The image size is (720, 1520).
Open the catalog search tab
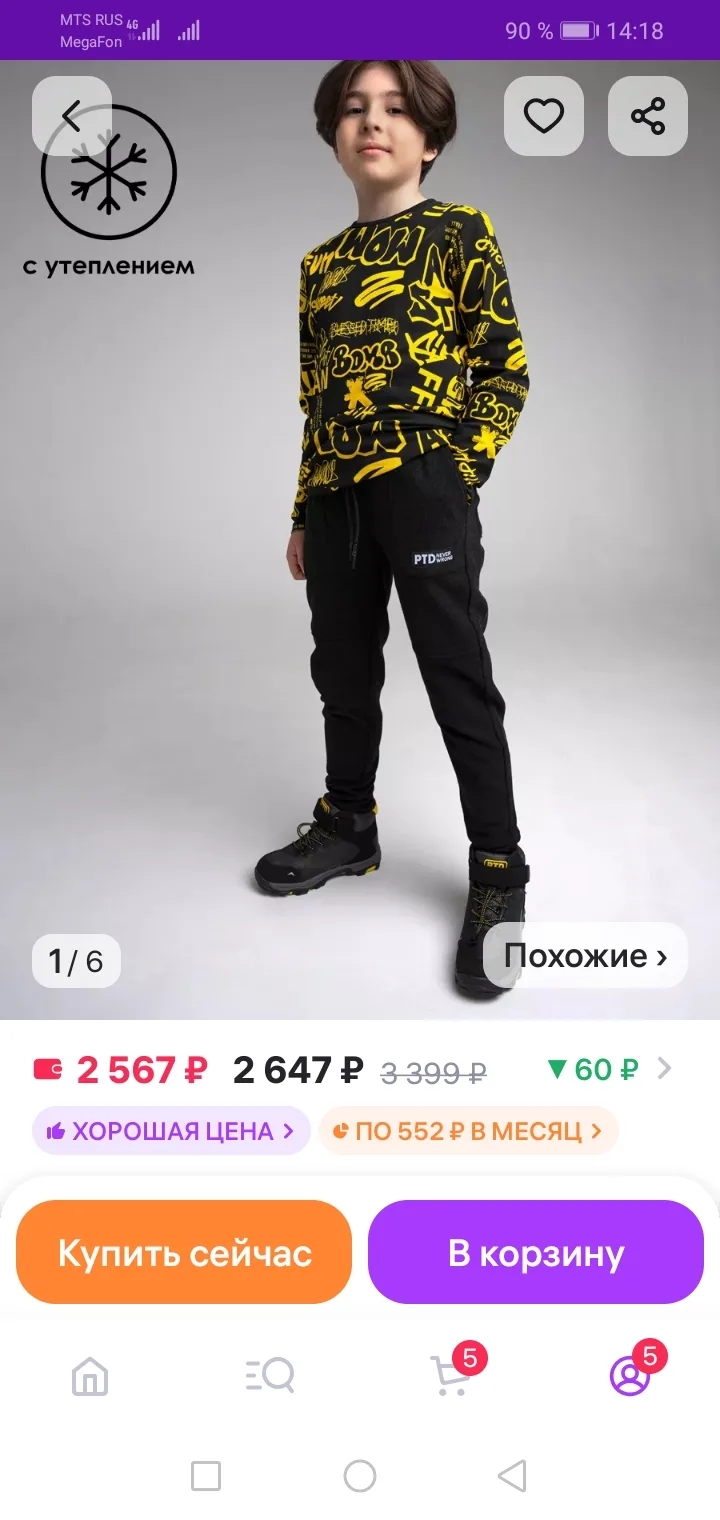click(x=270, y=1376)
